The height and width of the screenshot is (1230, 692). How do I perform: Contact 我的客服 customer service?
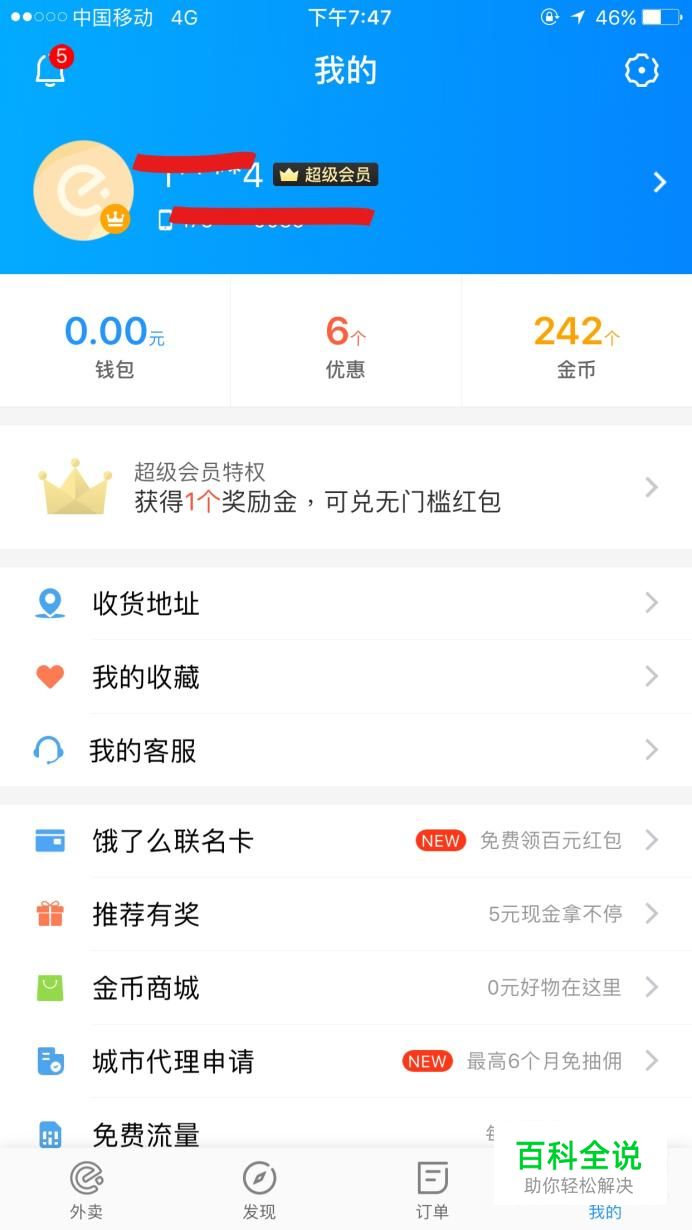pyautogui.click(x=345, y=750)
